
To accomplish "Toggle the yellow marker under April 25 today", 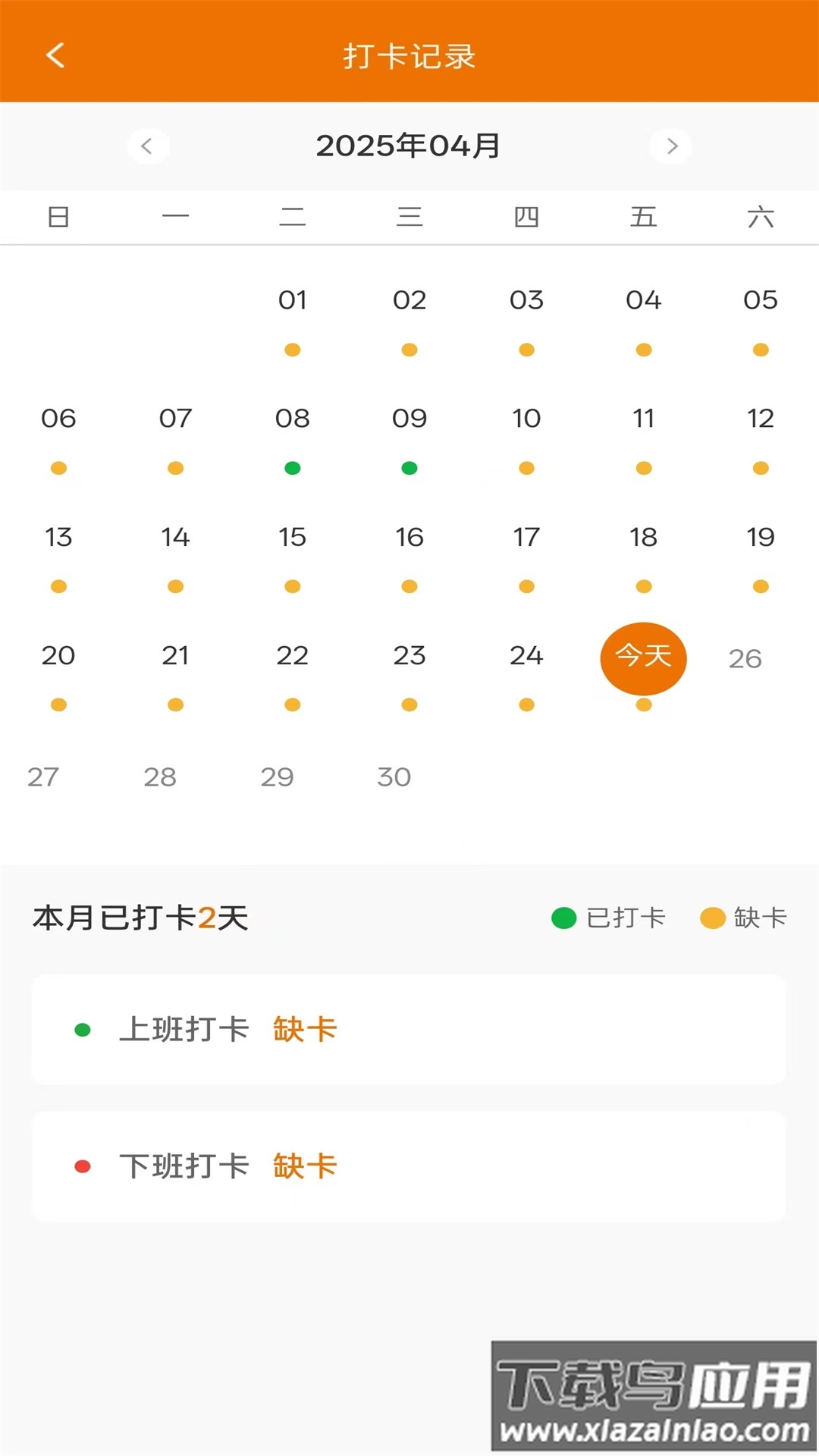I will tap(643, 704).
